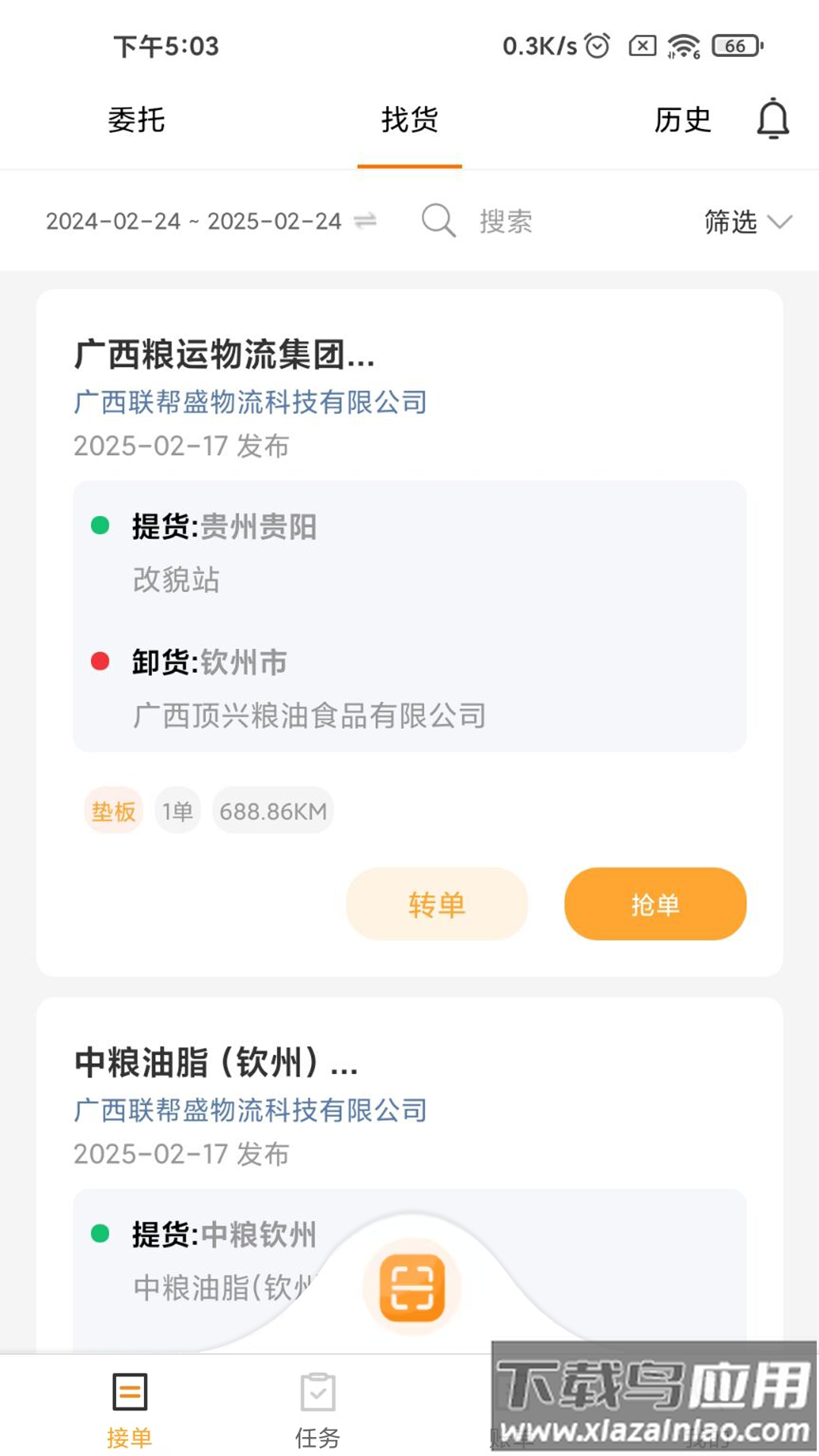Image resolution: width=819 pixels, height=1456 pixels.
Task: Tap the 2024-02-24 ~ 2025-02-24 date range
Action: pos(195,221)
